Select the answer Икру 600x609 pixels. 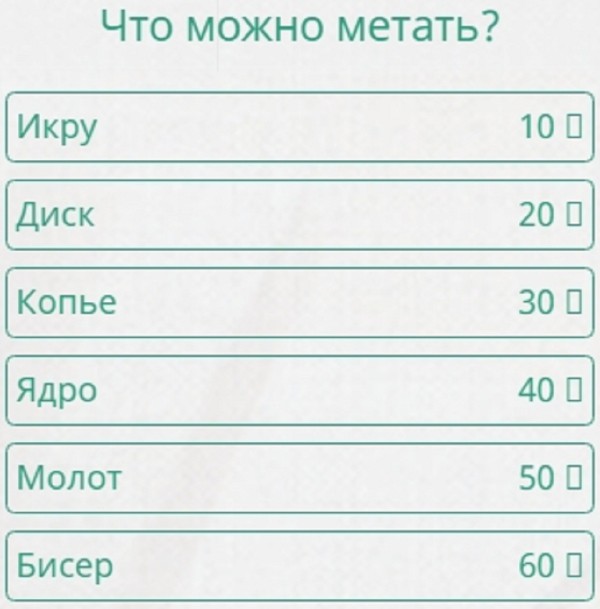click(x=300, y=126)
